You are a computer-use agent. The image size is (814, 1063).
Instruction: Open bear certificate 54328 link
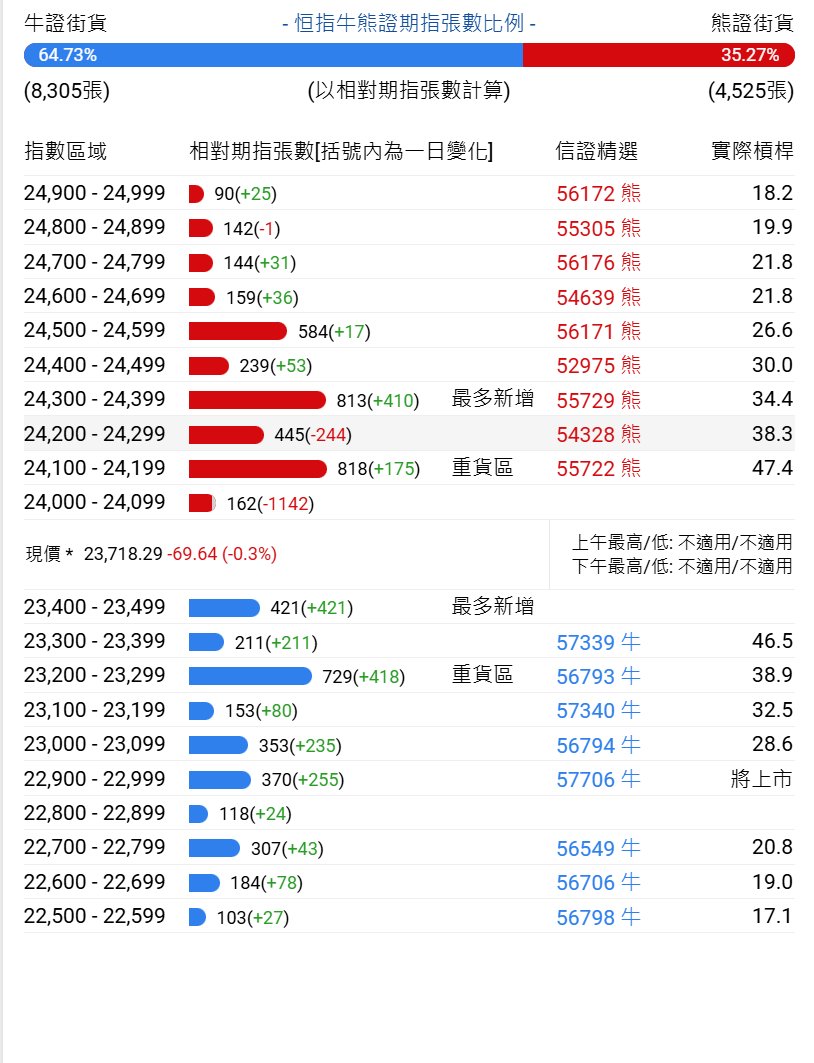coord(598,434)
